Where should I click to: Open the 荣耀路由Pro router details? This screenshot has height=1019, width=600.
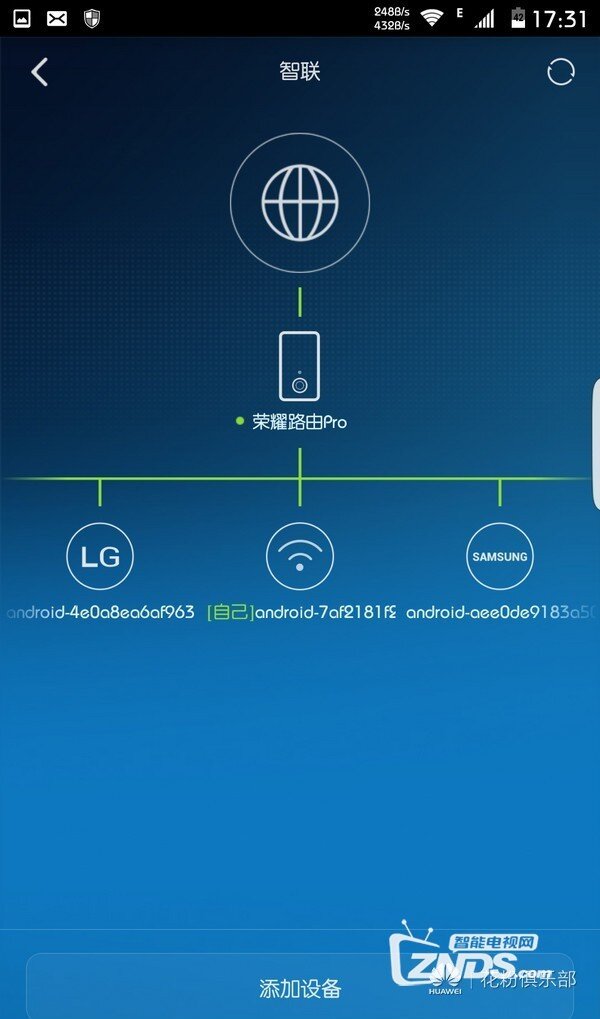[x=299, y=367]
